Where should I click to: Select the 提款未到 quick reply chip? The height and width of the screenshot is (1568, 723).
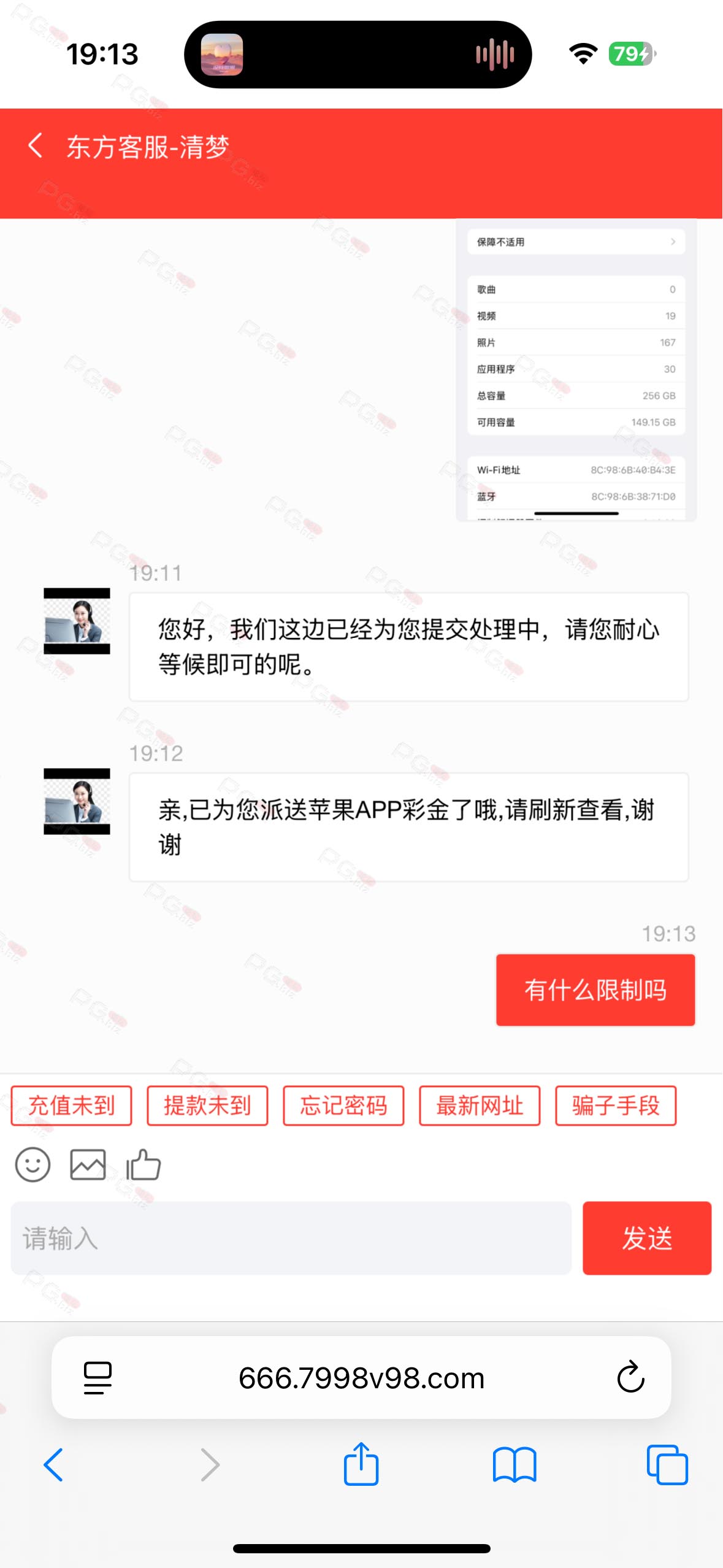pos(207,1105)
